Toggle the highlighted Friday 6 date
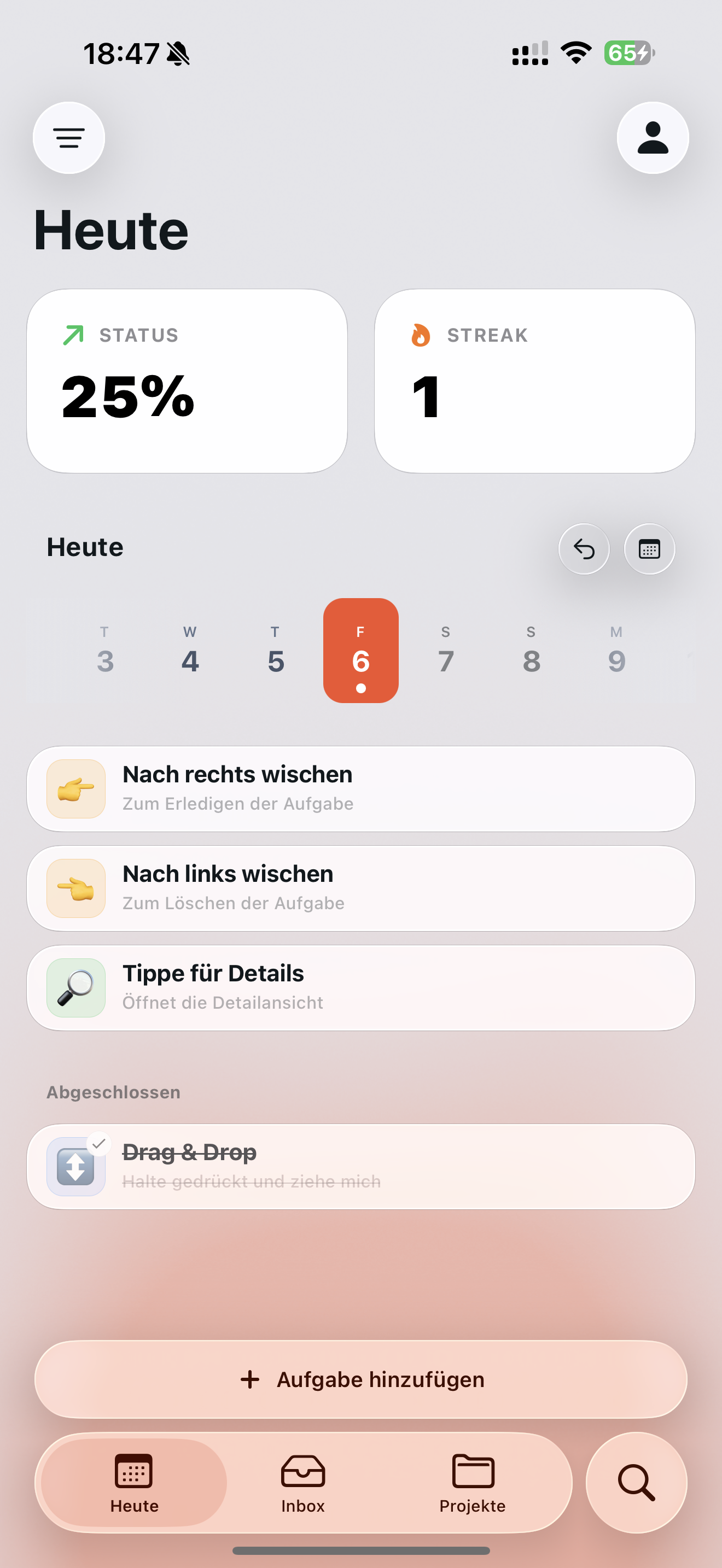This screenshot has height=1568, width=722. 360,650
